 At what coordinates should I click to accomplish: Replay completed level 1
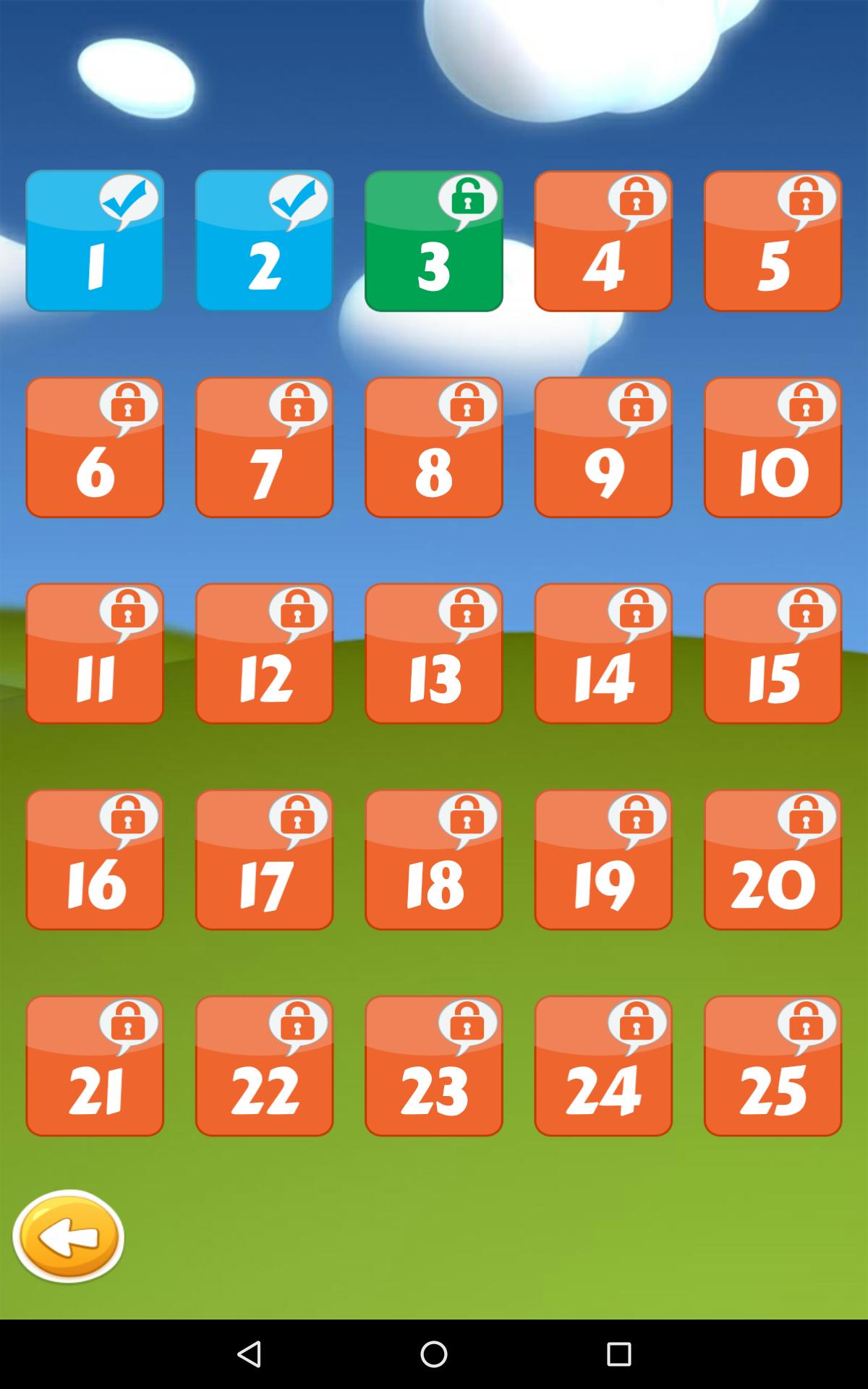tap(95, 241)
